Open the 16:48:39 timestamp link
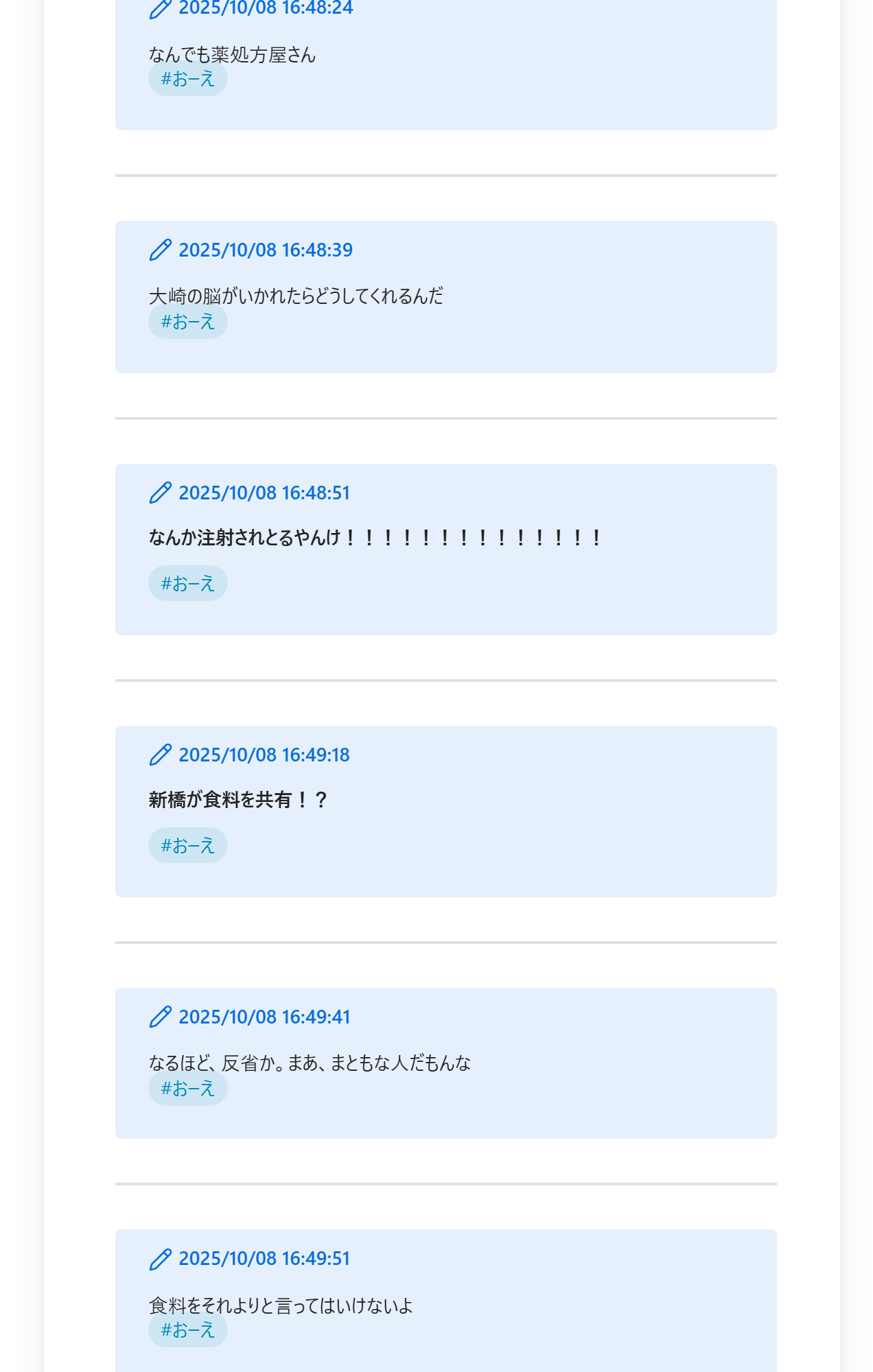 (x=265, y=250)
